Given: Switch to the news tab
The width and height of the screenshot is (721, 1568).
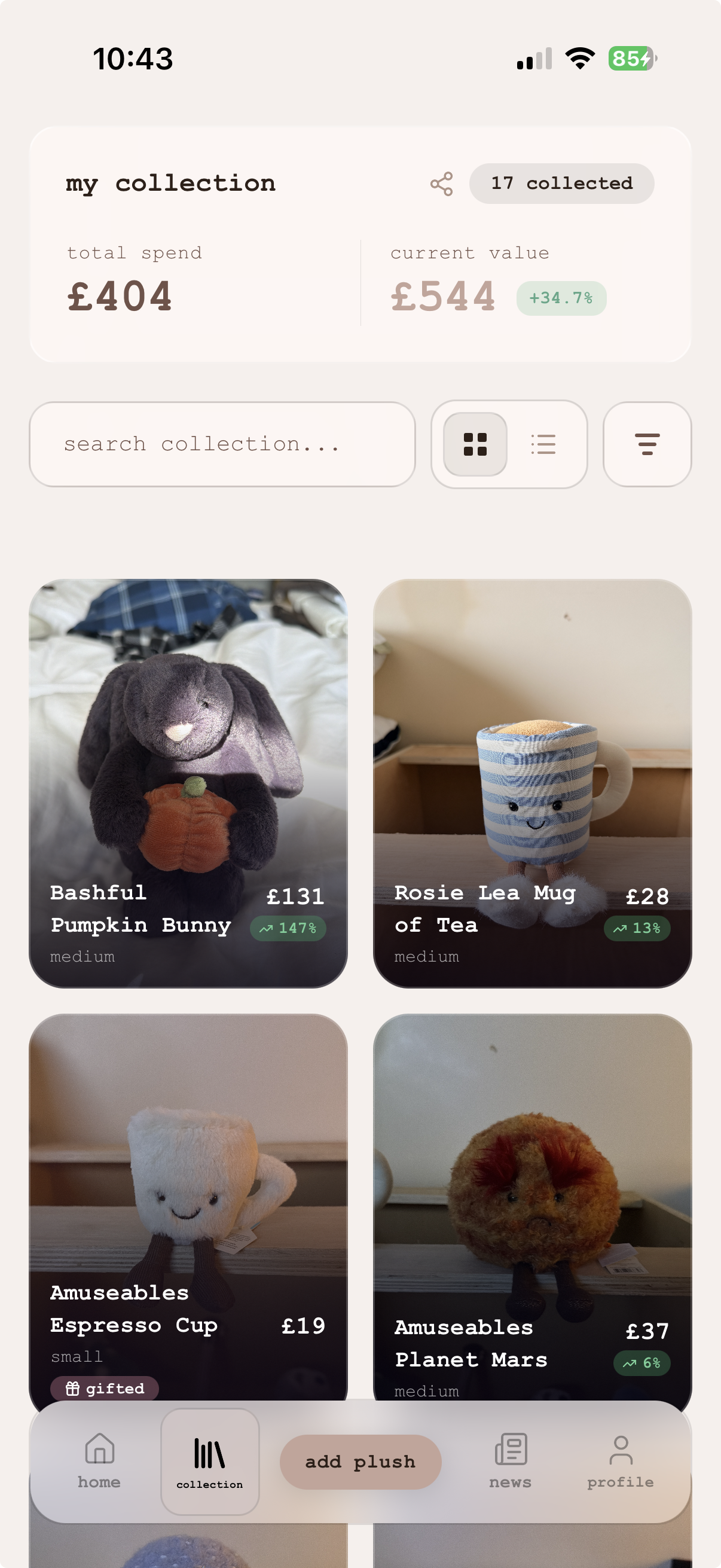Looking at the screenshot, I should (510, 1461).
